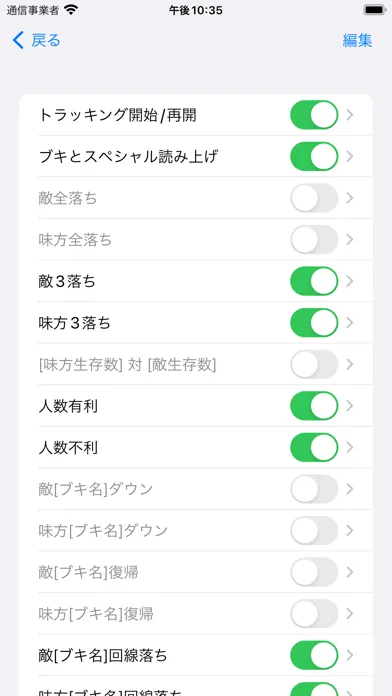
Task: Enable [味方生存数] 対 [敵生存数] toggle
Action: (314, 364)
